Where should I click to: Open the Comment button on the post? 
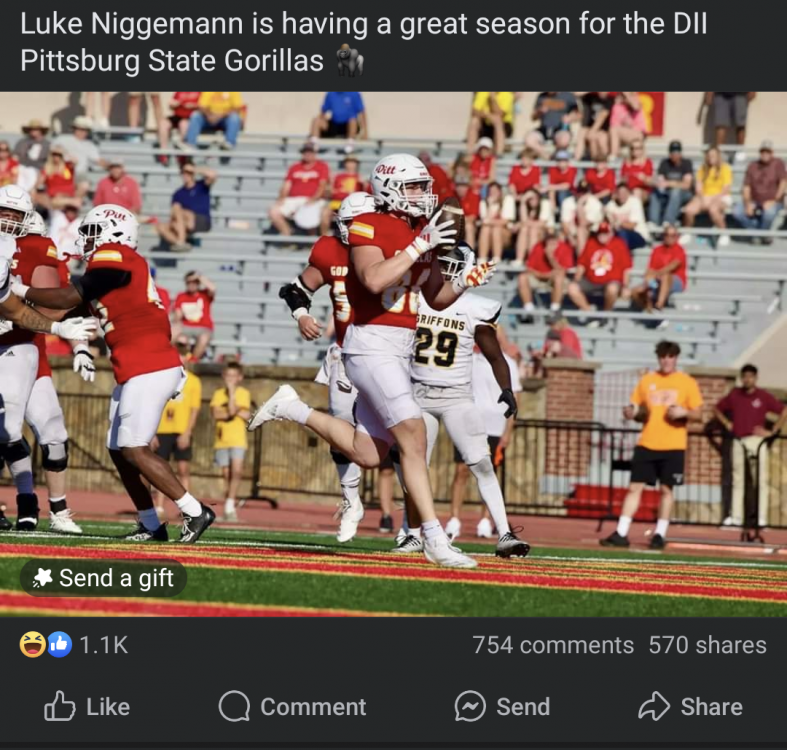point(292,707)
